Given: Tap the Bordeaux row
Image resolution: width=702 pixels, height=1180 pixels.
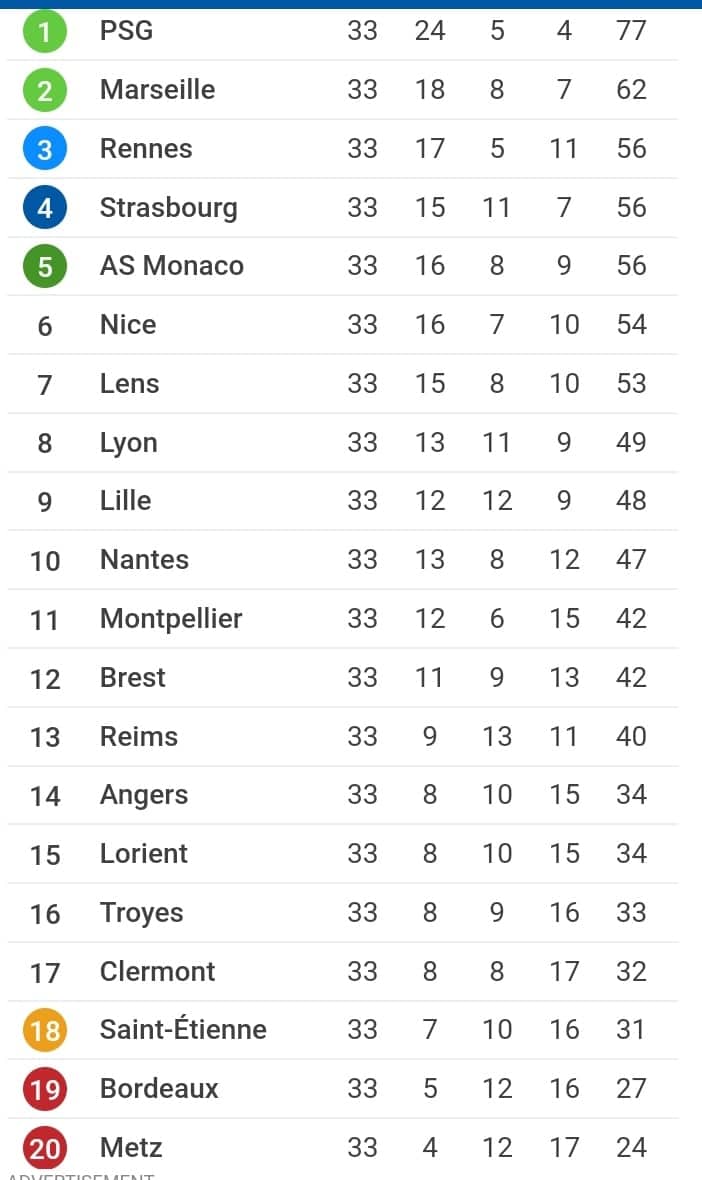Looking at the screenshot, I should pos(342,1088).
